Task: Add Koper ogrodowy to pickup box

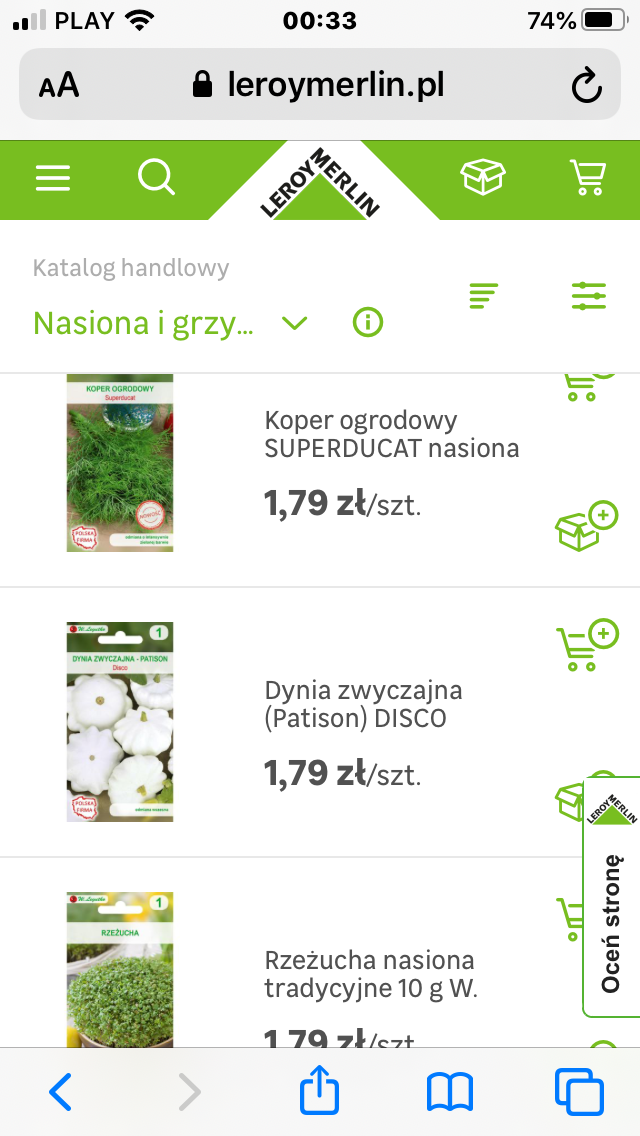Action: [x=586, y=526]
